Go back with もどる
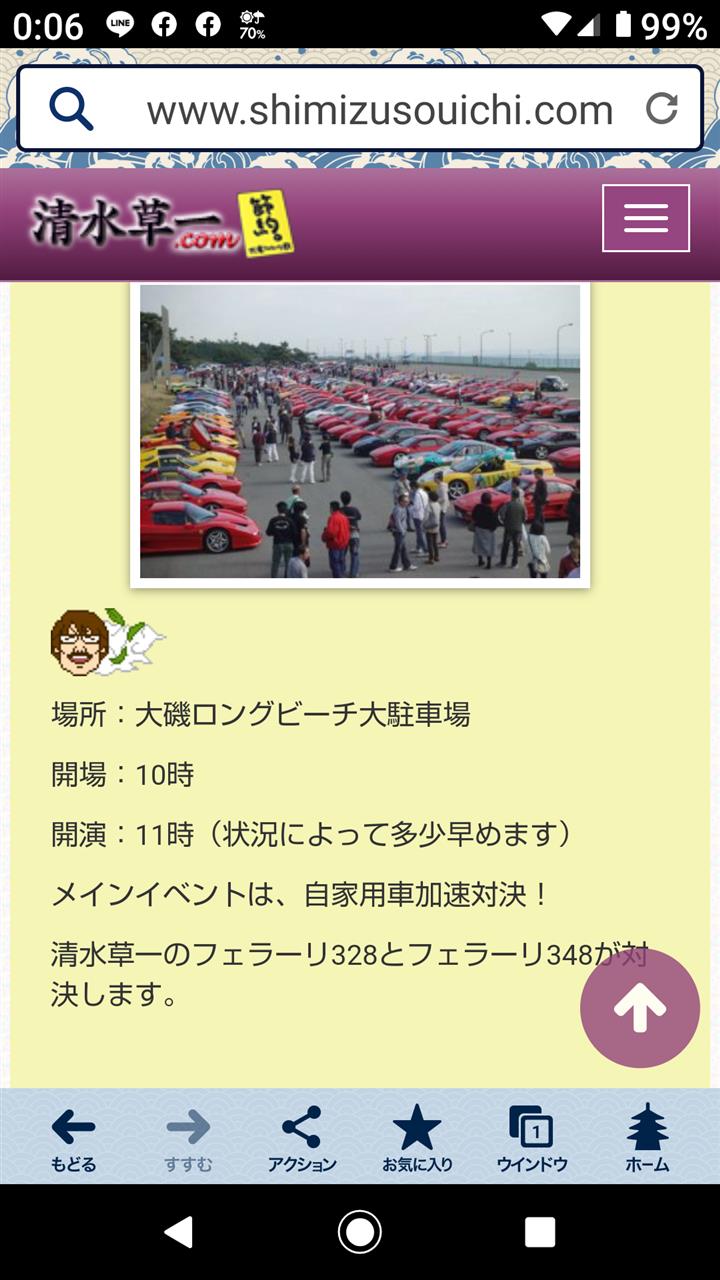 point(73,1138)
